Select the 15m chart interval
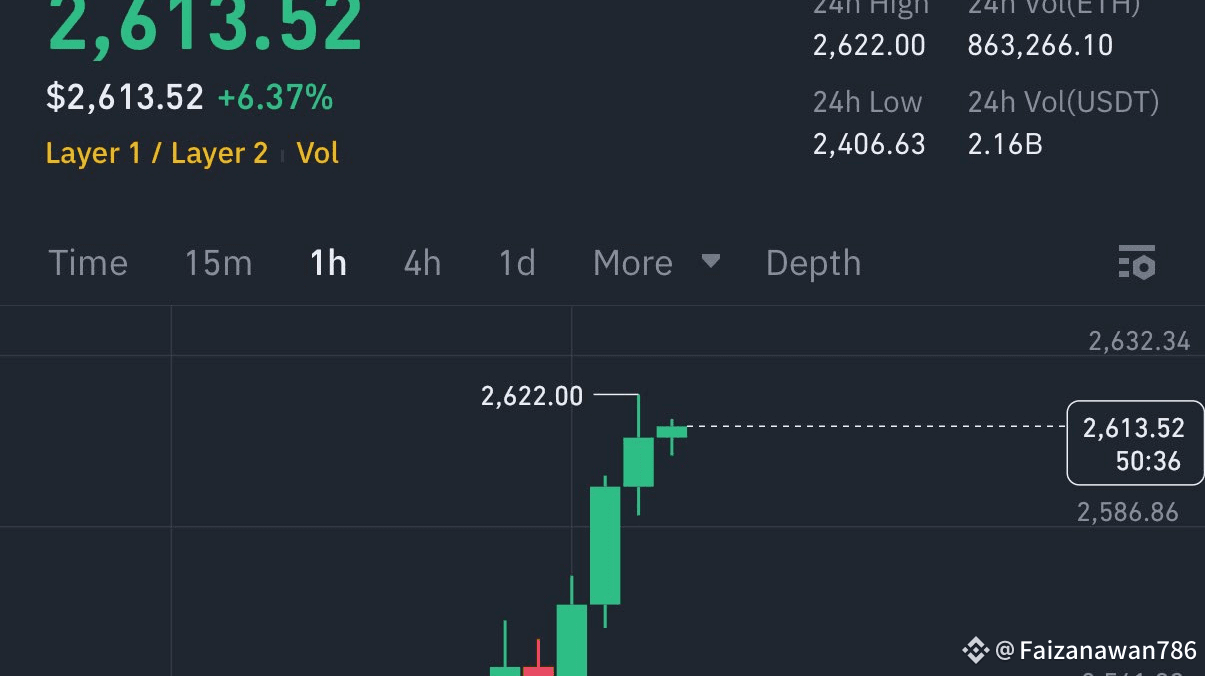 pos(218,263)
